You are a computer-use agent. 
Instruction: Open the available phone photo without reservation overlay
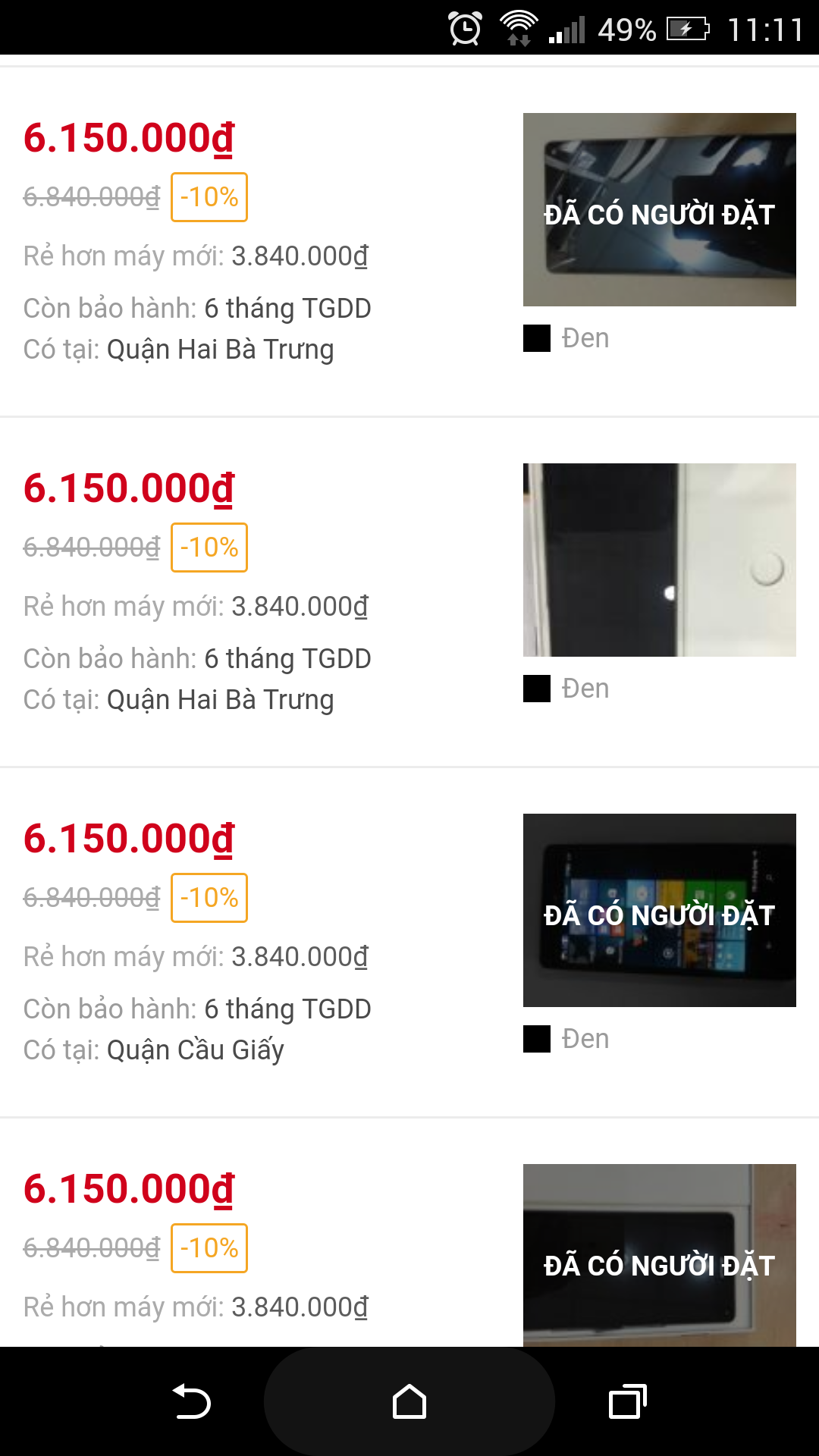point(659,560)
